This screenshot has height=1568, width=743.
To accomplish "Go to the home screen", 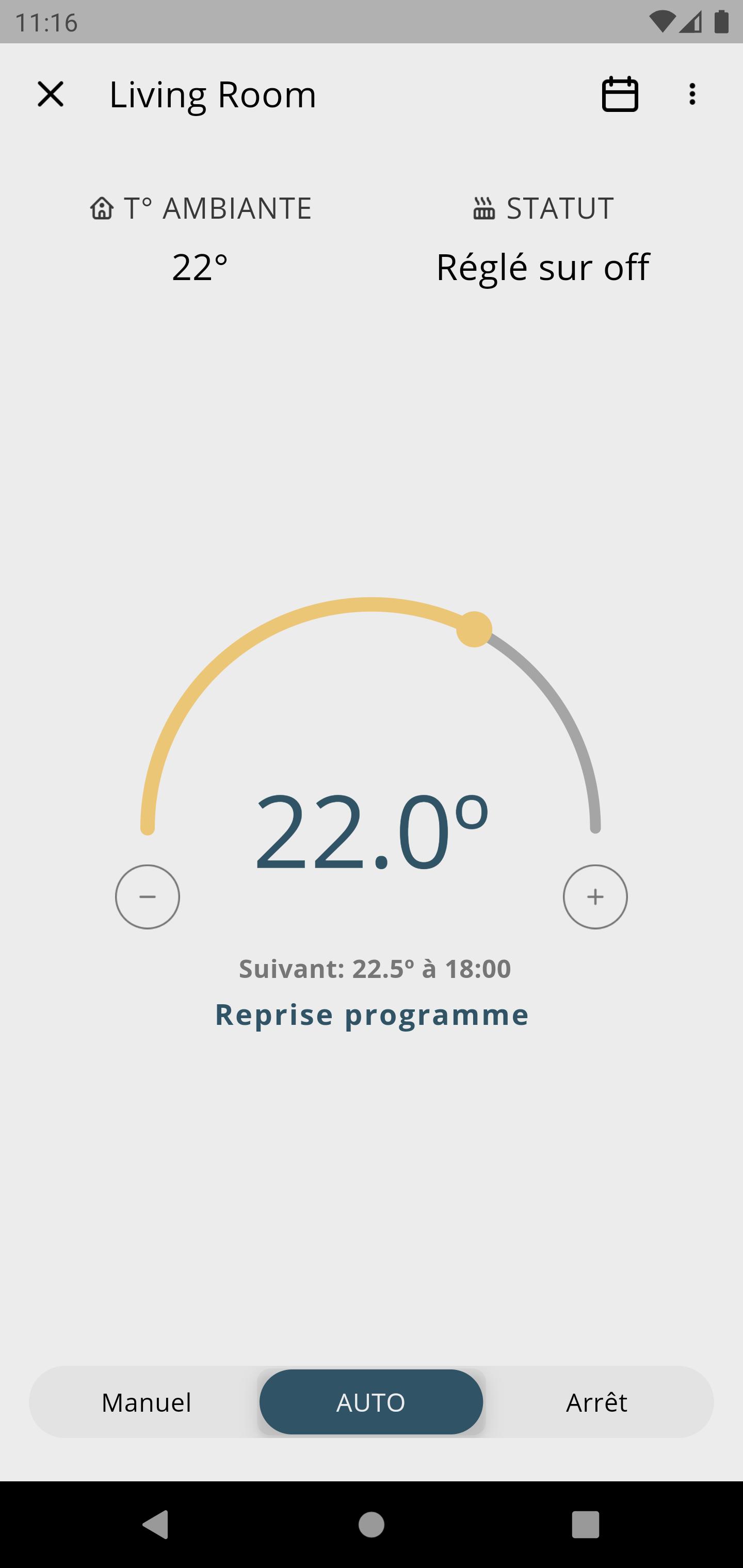I will click(x=371, y=1525).
